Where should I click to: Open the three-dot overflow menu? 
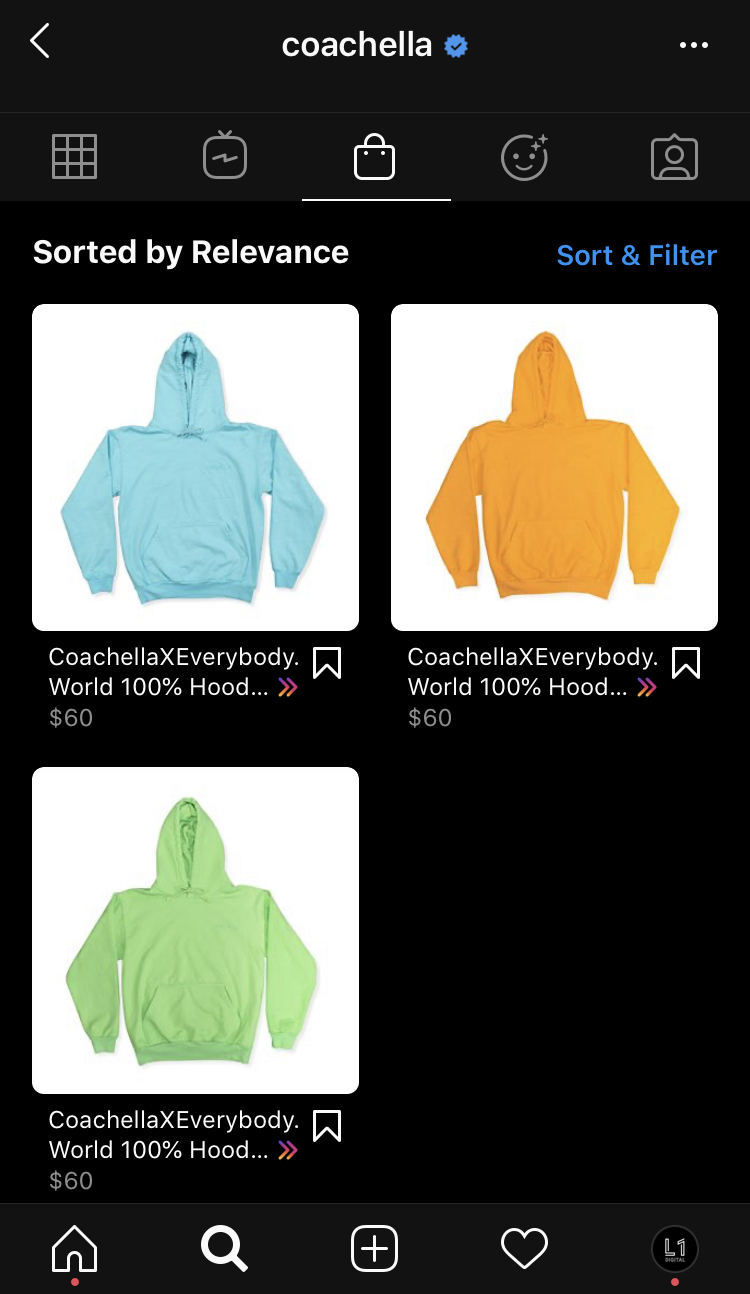(693, 45)
